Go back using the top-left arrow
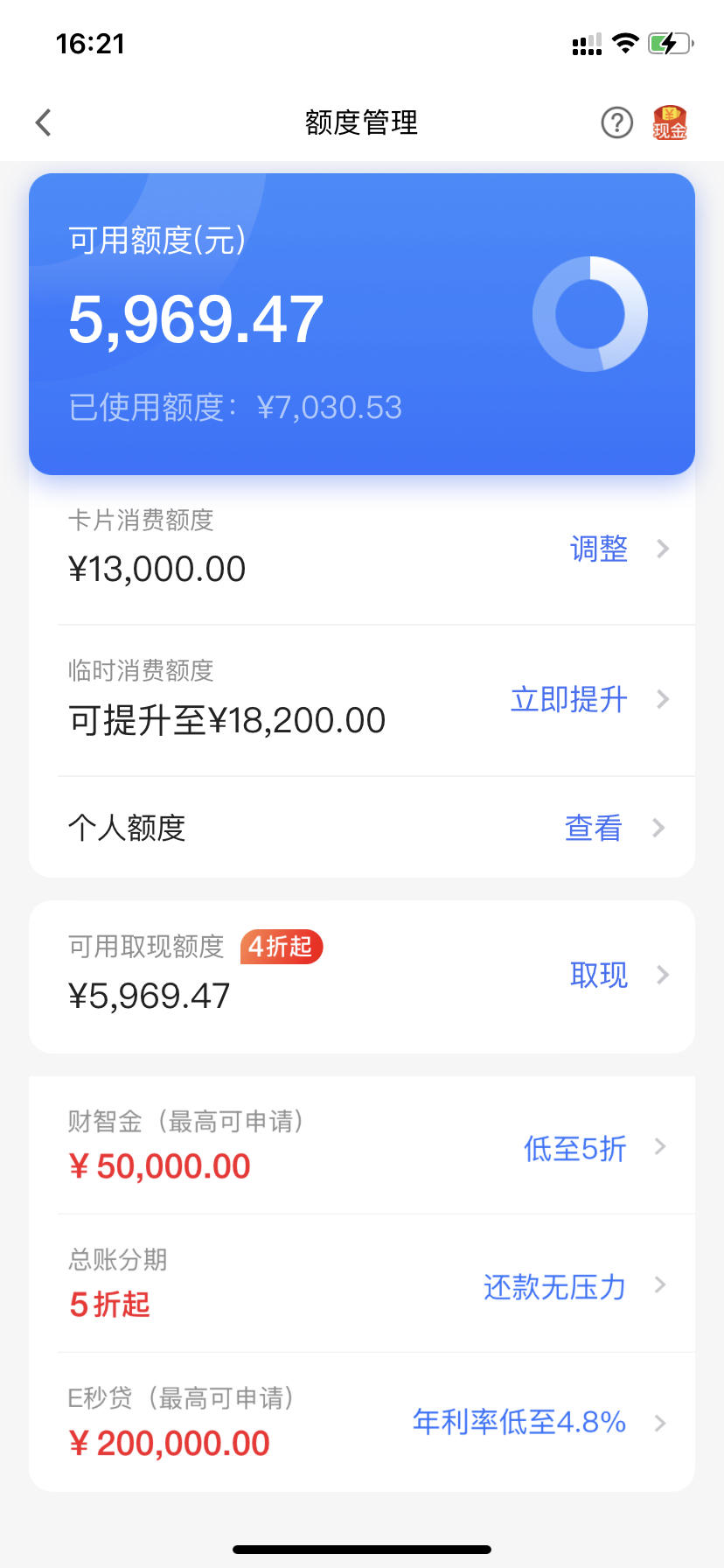The width and height of the screenshot is (724, 1568). pos(44,122)
